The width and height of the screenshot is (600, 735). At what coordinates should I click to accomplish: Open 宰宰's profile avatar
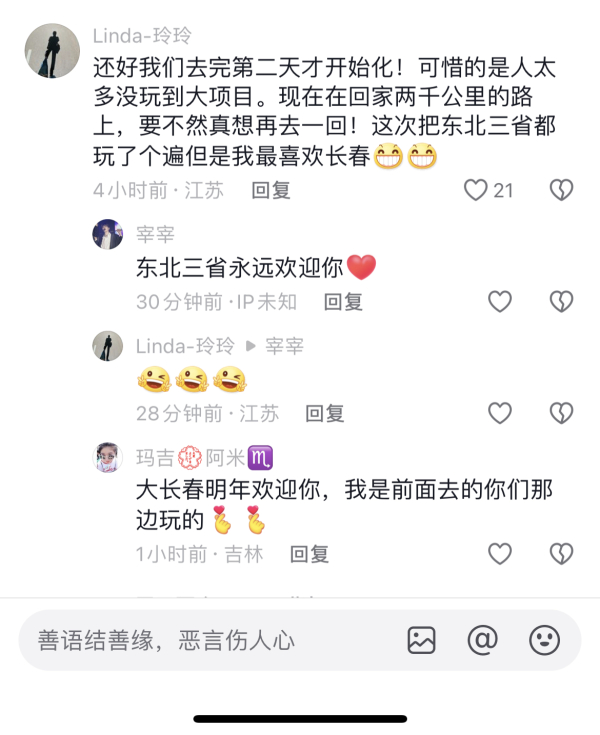[108, 235]
